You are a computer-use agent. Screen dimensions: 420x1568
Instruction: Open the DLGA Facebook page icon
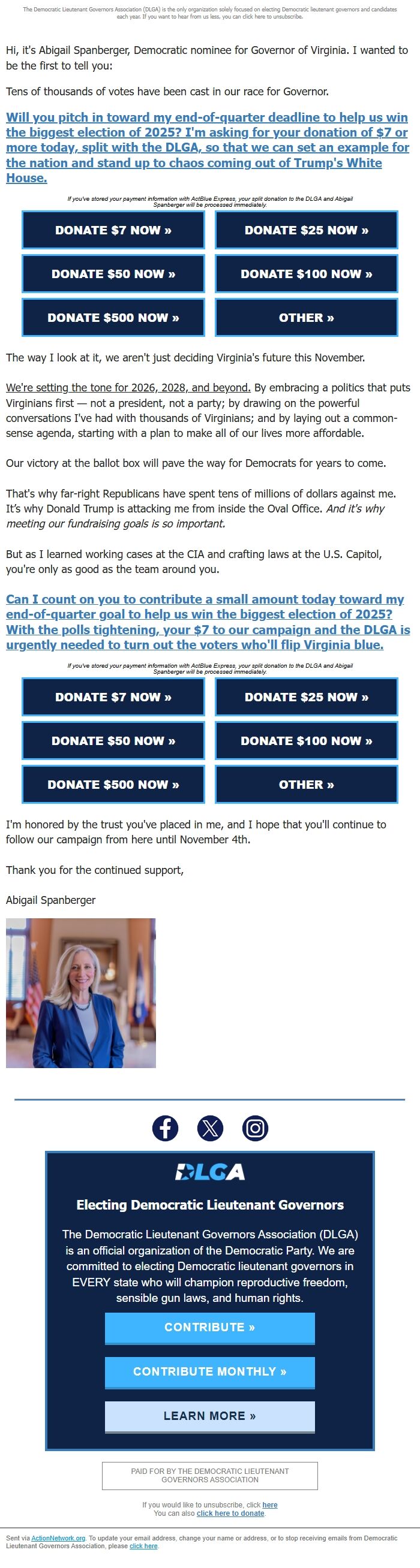pos(165,1128)
